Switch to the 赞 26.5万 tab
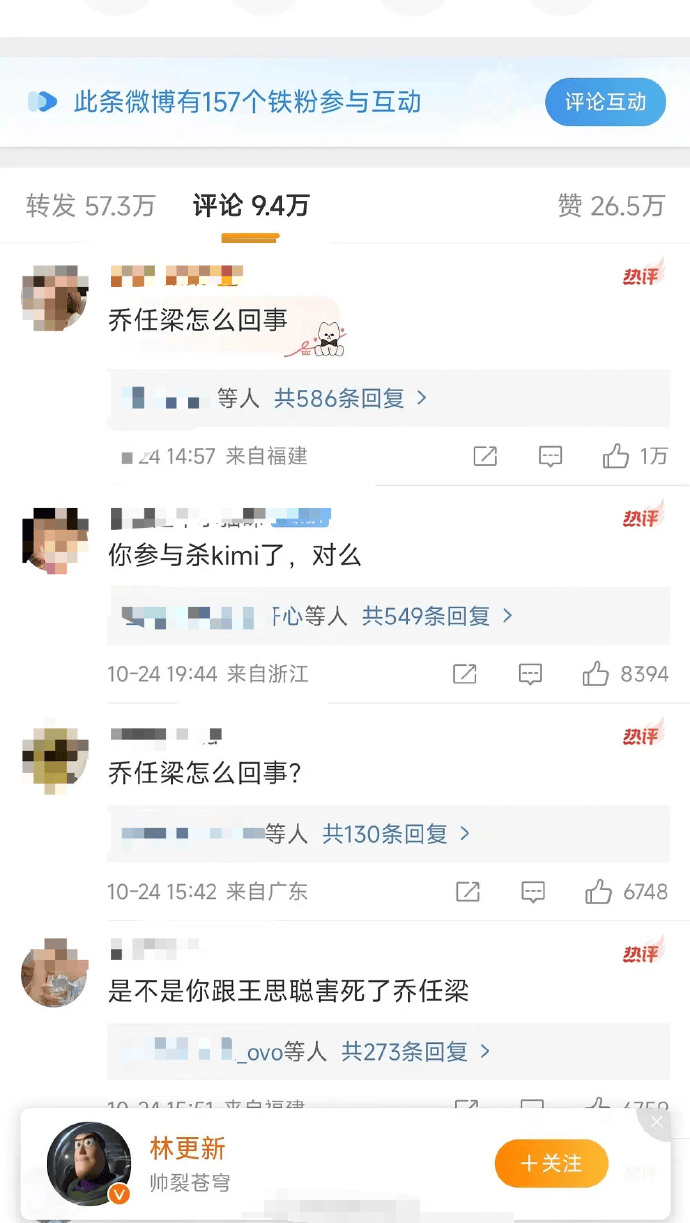This screenshot has height=1223, width=690. click(x=610, y=206)
